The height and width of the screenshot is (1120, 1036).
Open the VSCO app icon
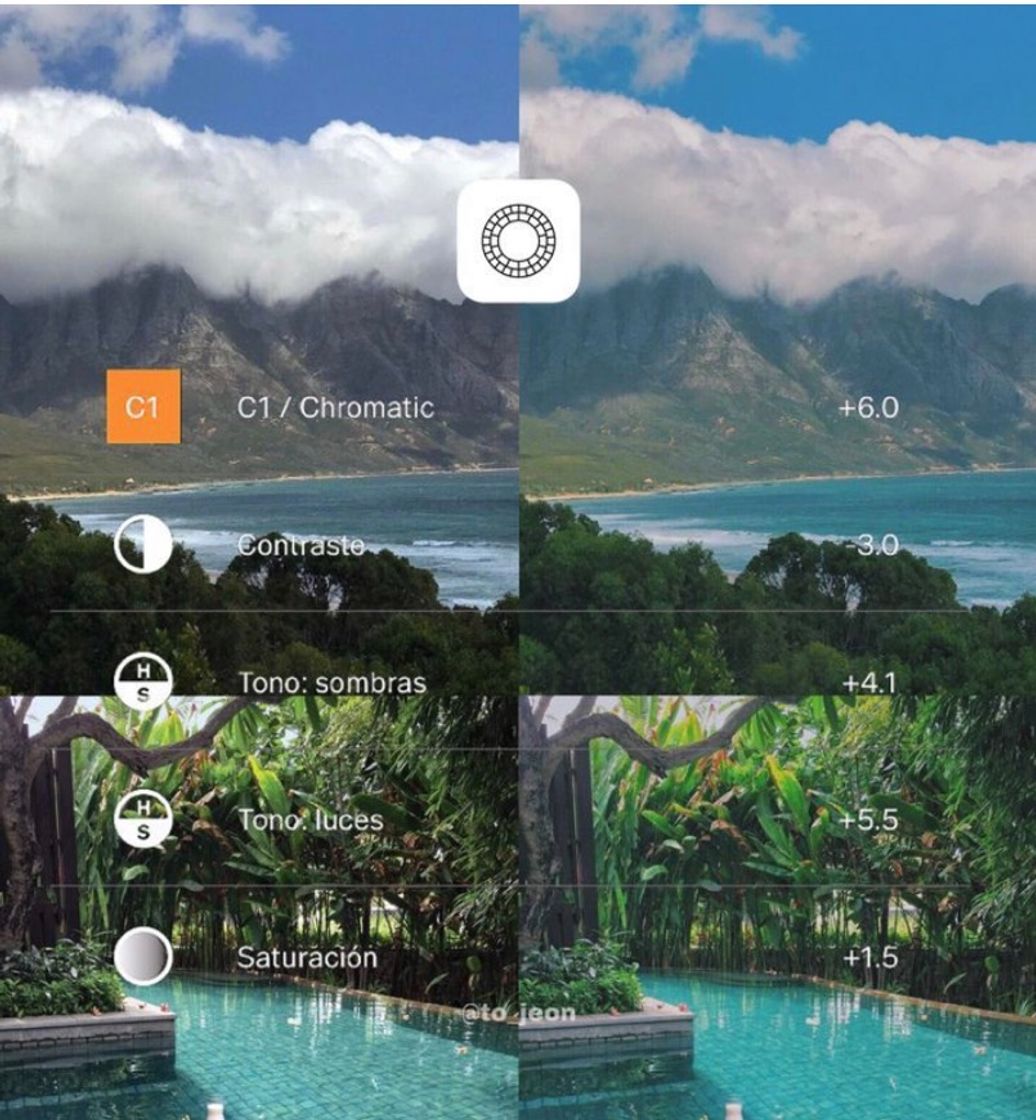516,240
